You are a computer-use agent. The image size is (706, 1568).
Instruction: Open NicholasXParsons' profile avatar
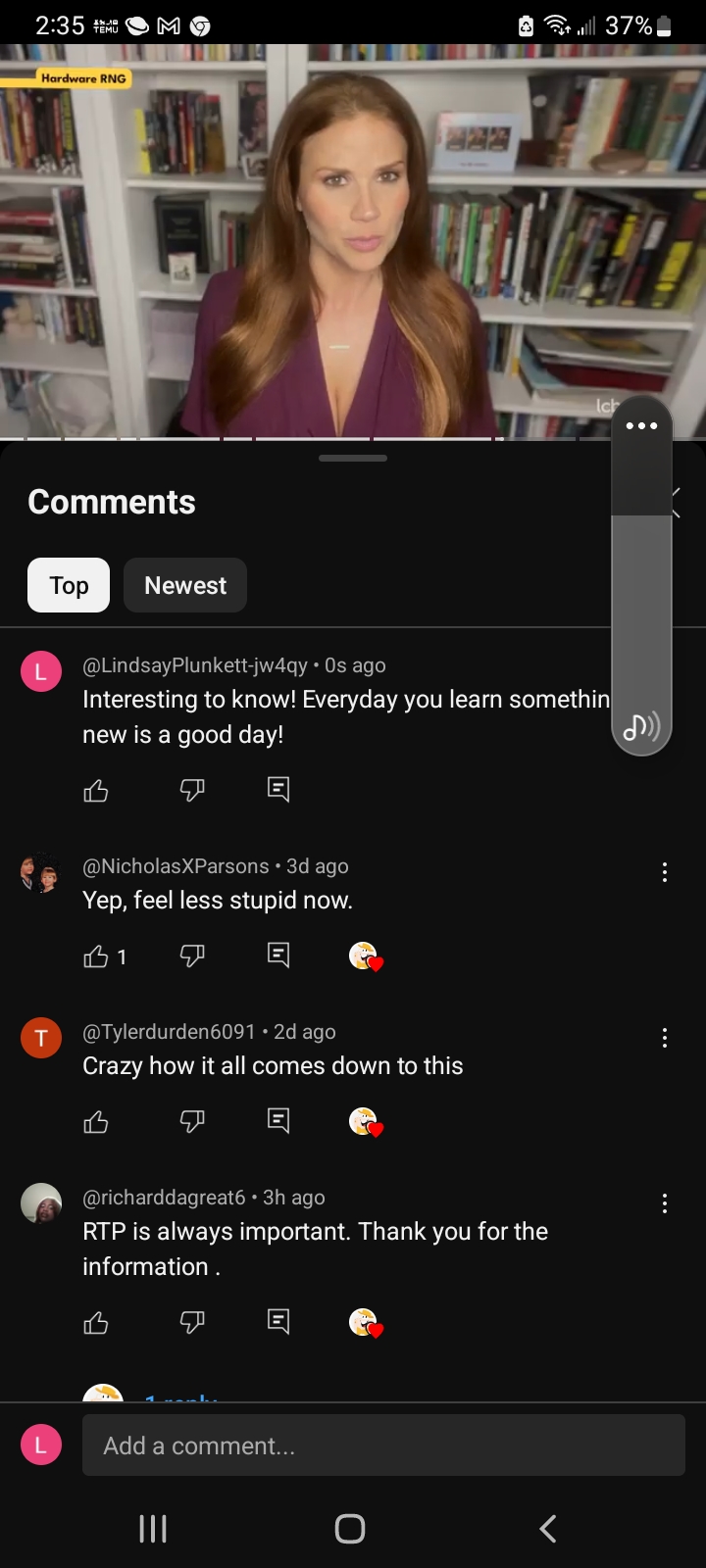point(40,872)
